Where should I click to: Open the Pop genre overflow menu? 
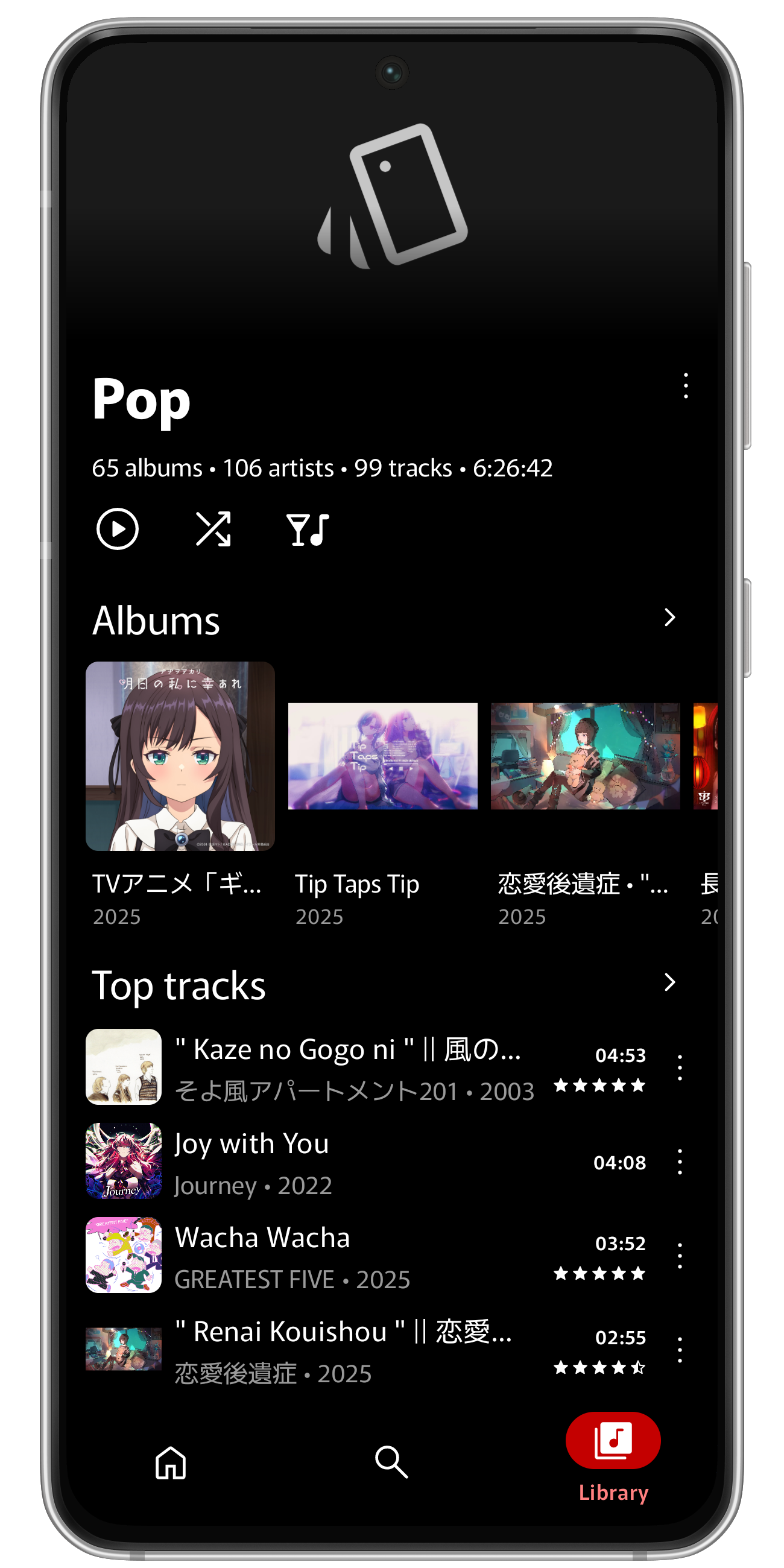click(x=685, y=386)
